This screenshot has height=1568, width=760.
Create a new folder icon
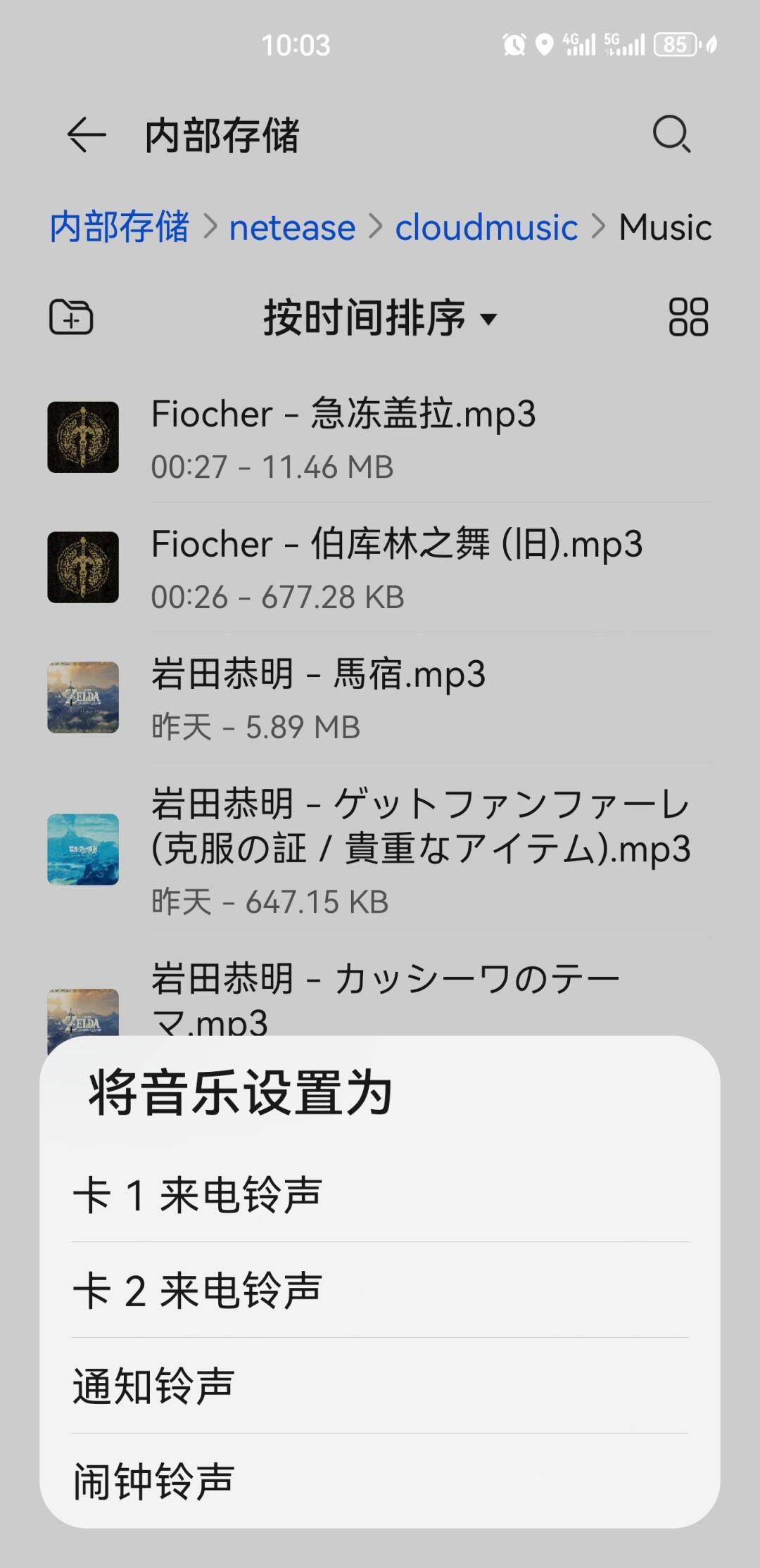point(71,317)
